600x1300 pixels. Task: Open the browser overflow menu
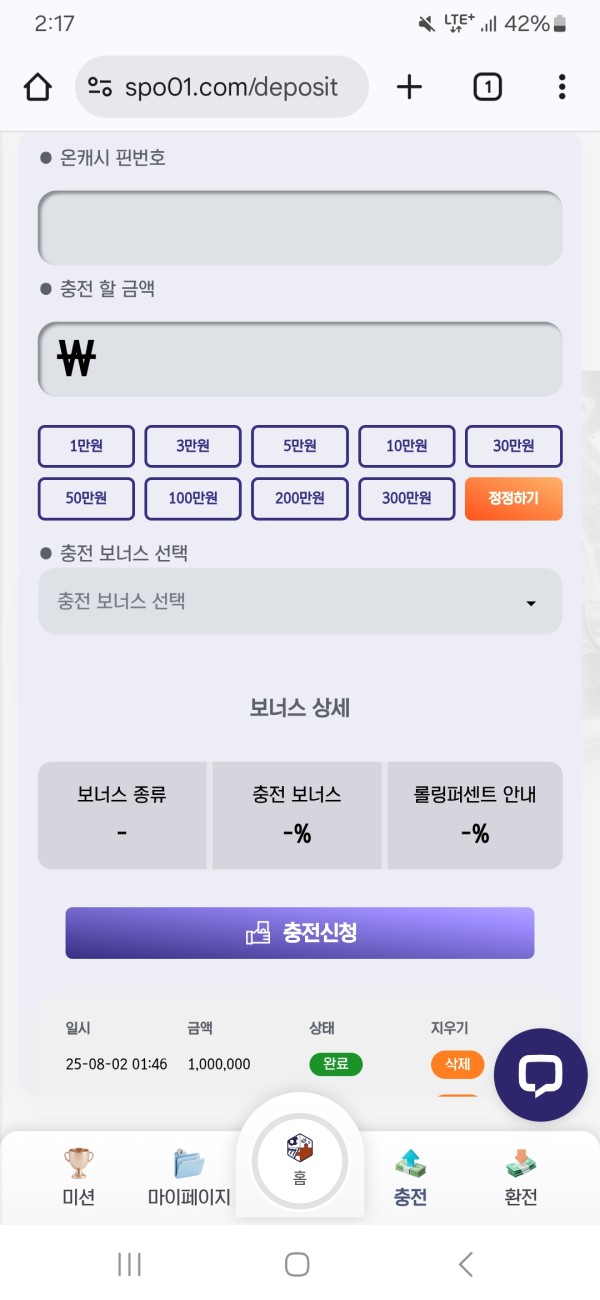click(x=562, y=88)
